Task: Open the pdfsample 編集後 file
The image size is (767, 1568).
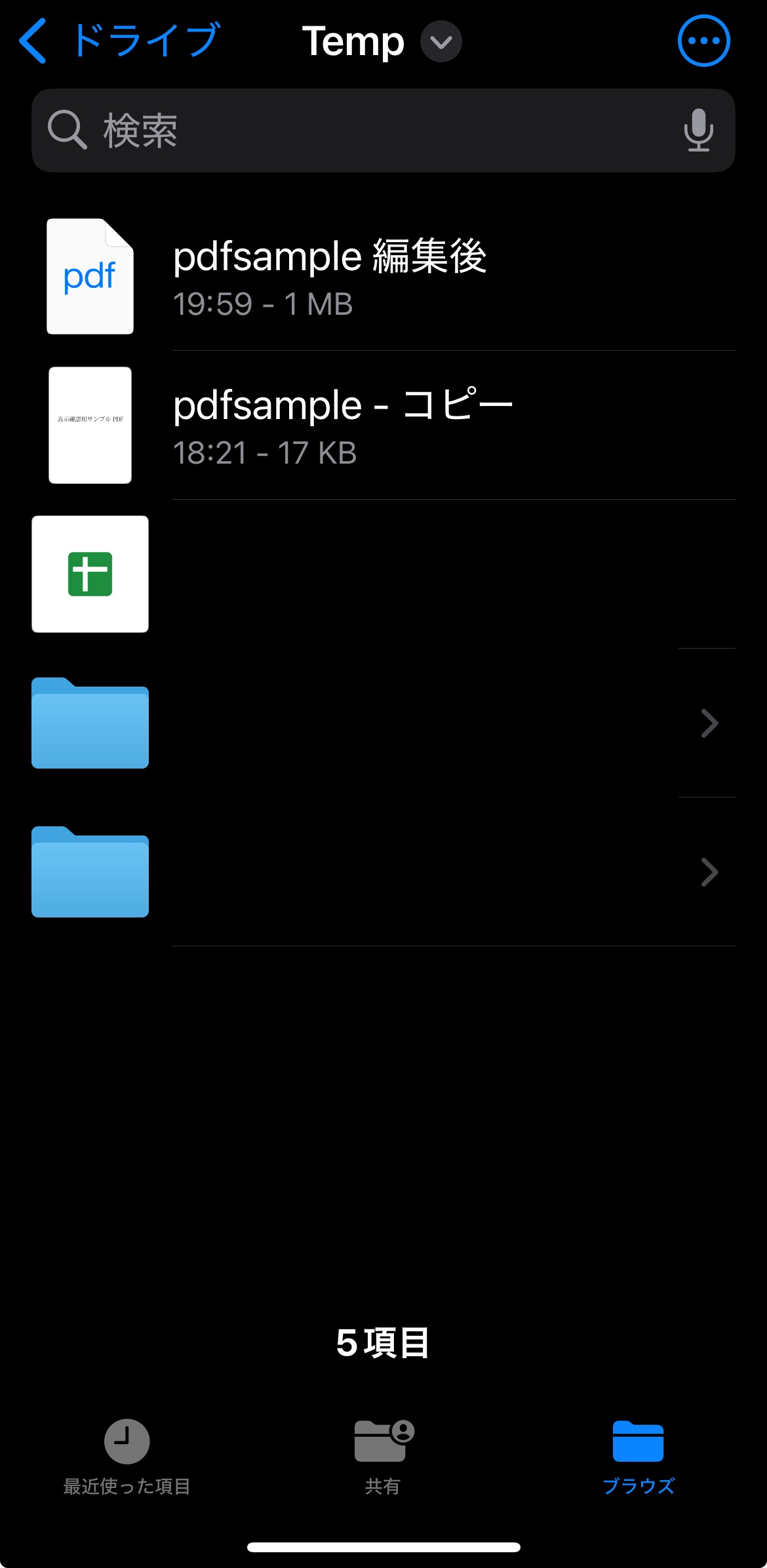Action: point(383,276)
